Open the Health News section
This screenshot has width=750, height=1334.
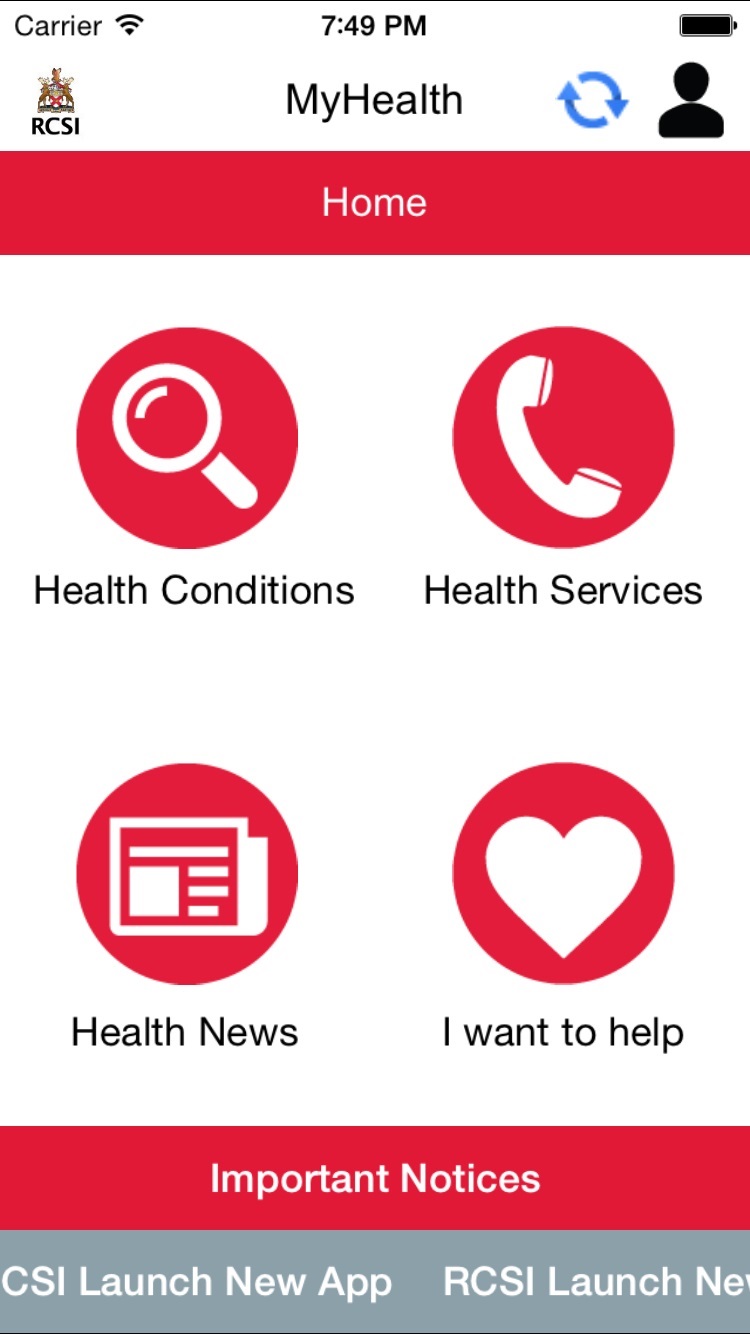pos(187,874)
